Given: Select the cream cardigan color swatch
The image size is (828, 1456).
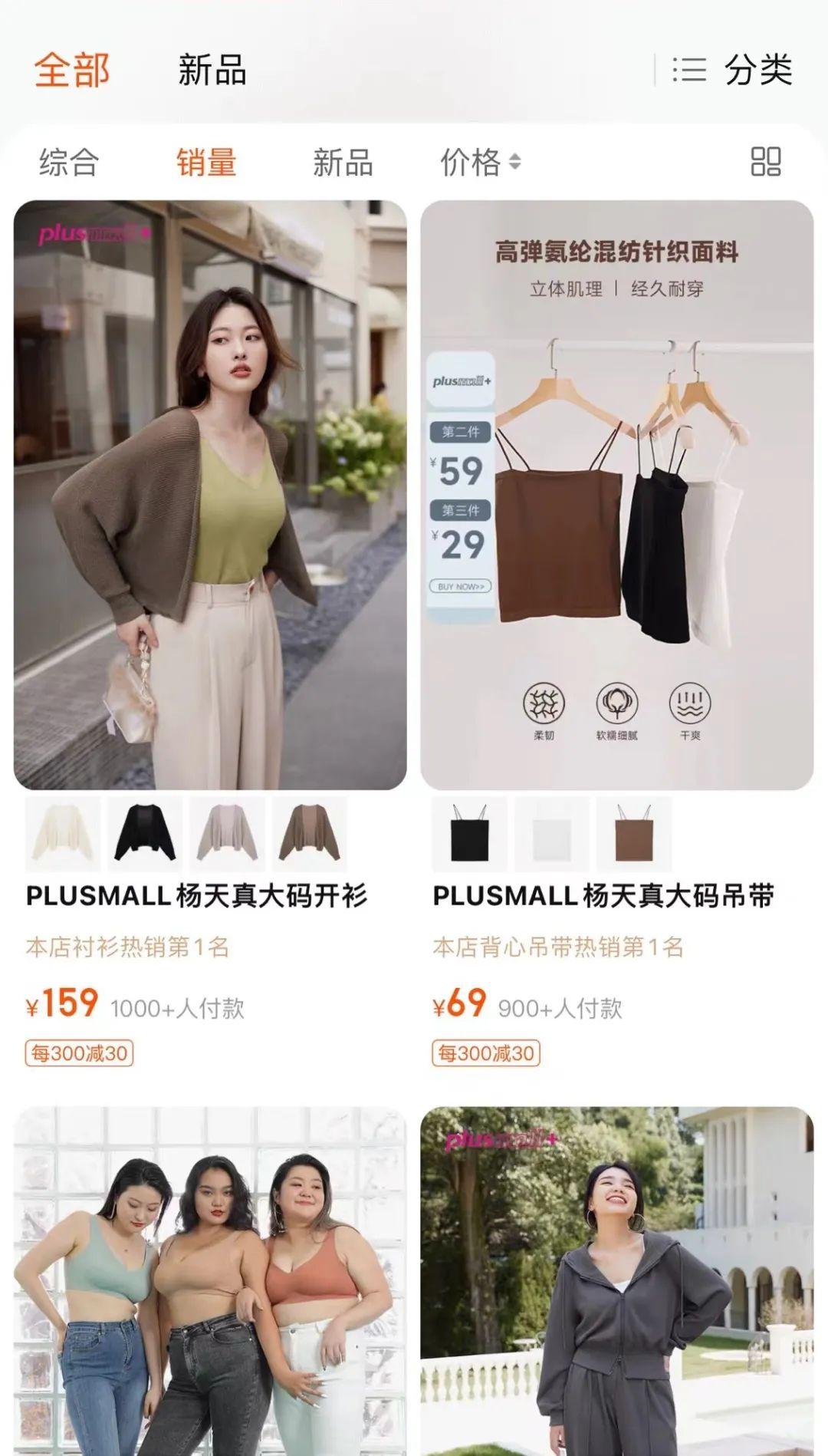Looking at the screenshot, I should pyautogui.click(x=63, y=833).
